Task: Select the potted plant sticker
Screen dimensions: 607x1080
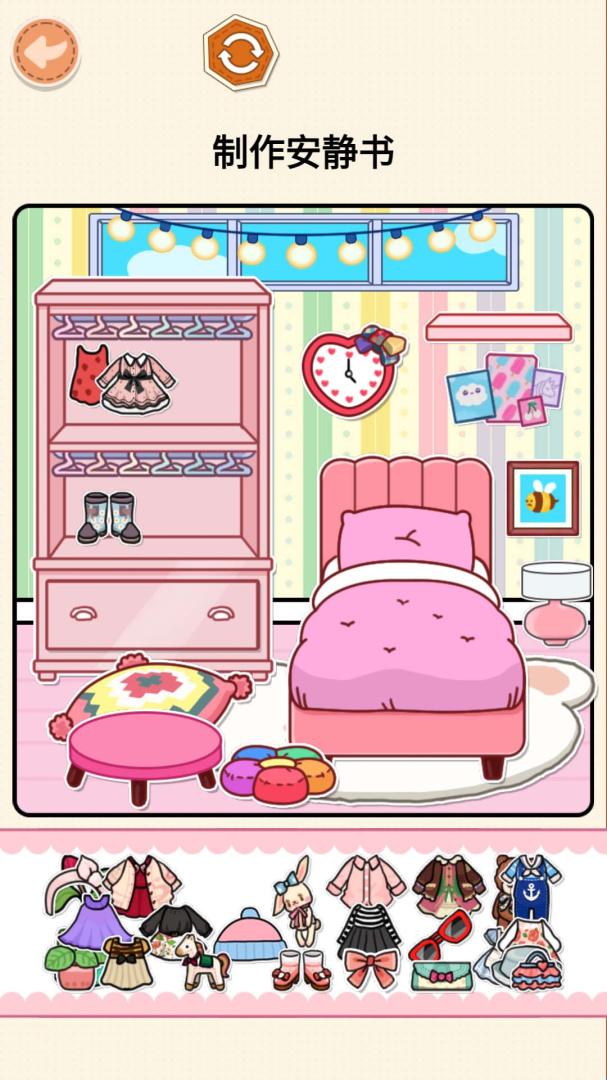Action: pyautogui.click(x=75, y=966)
